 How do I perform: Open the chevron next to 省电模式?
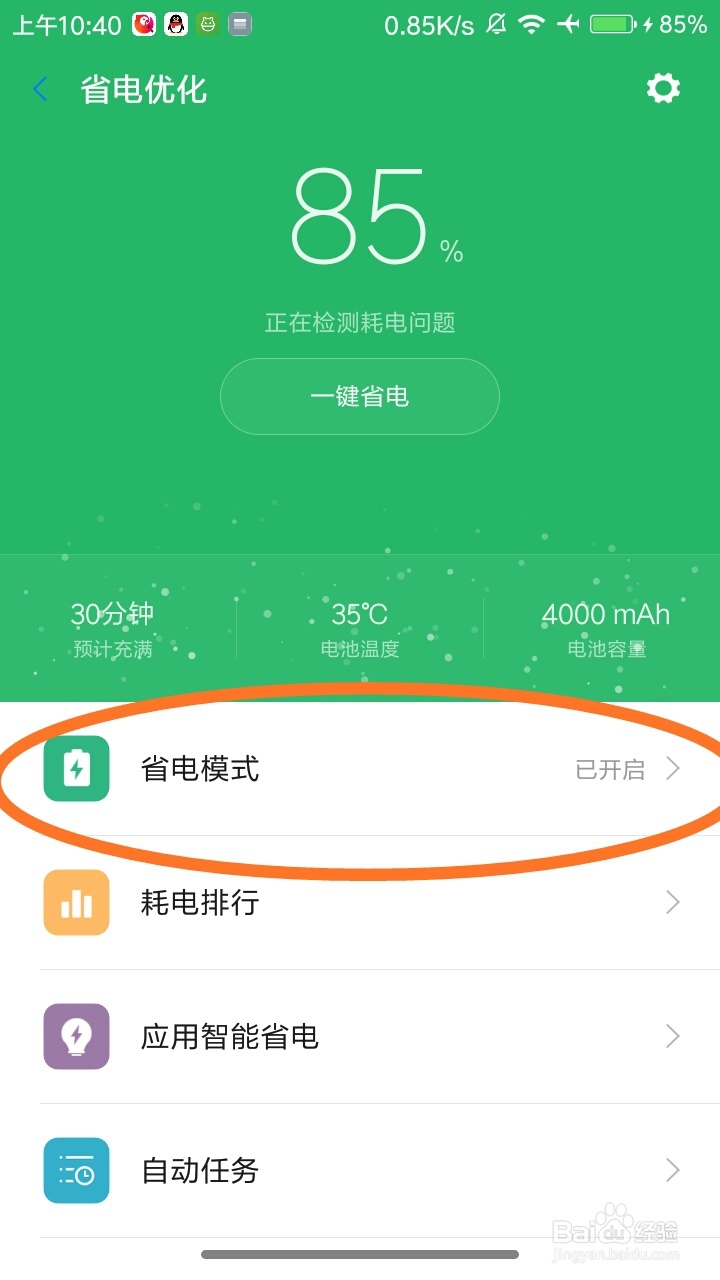pyautogui.click(x=672, y=769)
